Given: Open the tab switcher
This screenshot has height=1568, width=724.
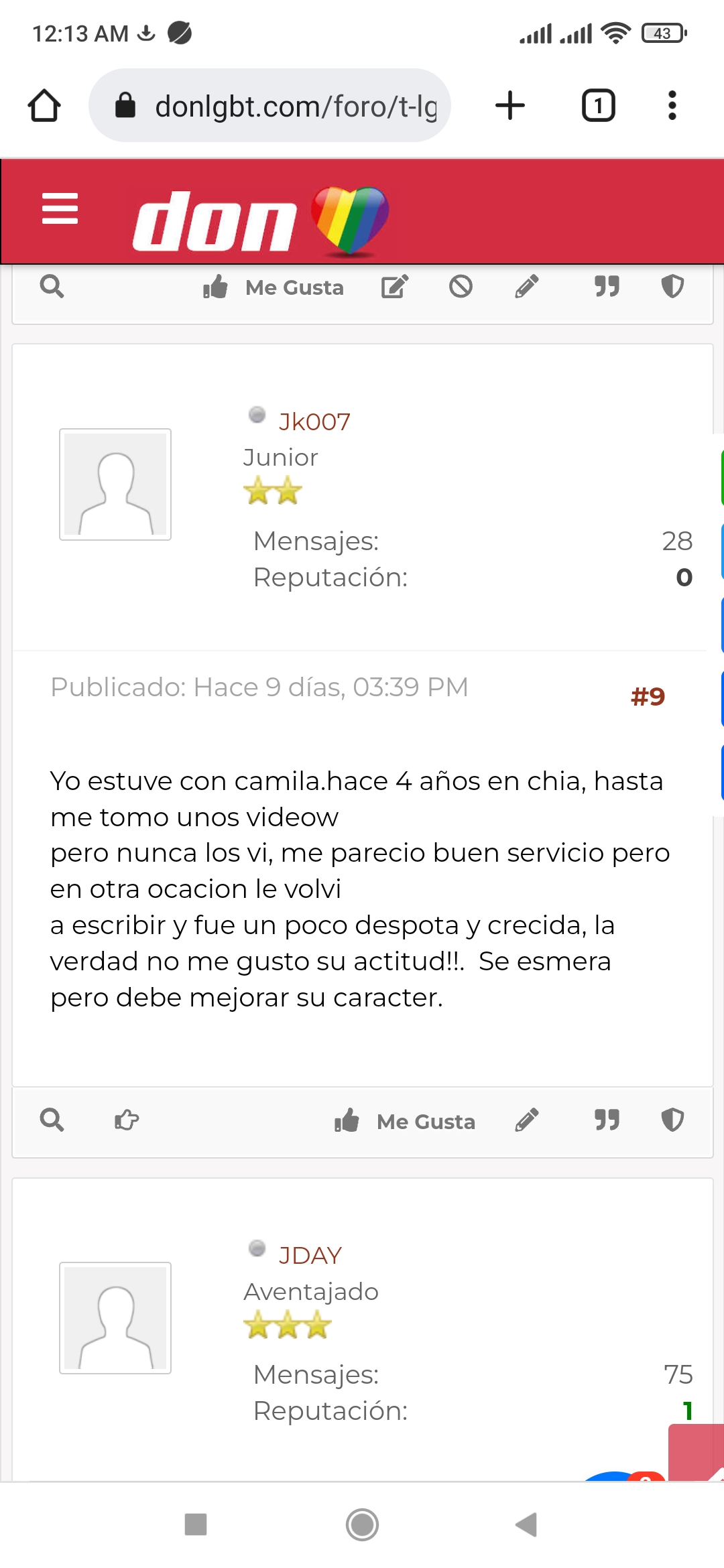Looking at the screenshot, I should 598,106.
